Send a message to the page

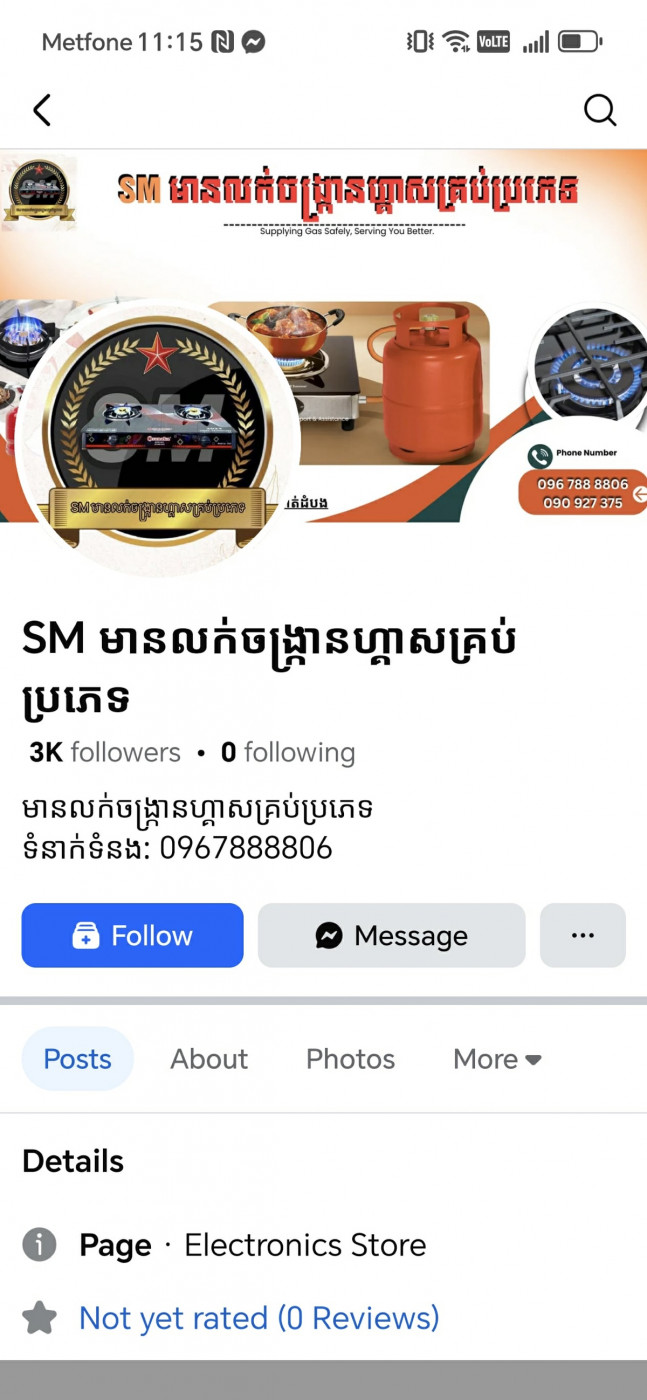tap(391, 935)
